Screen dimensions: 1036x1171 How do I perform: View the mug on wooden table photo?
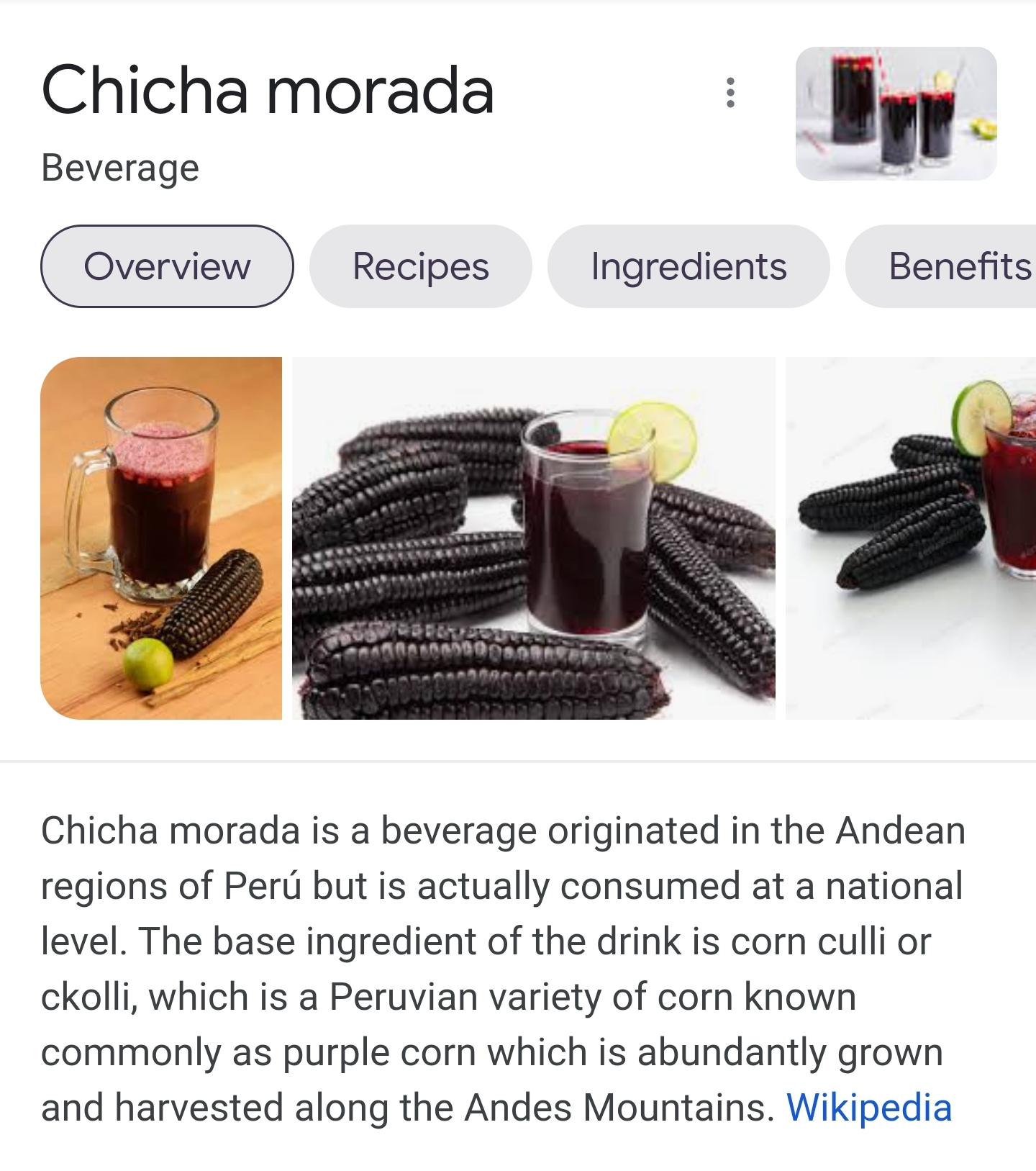(x=161, y=538)
